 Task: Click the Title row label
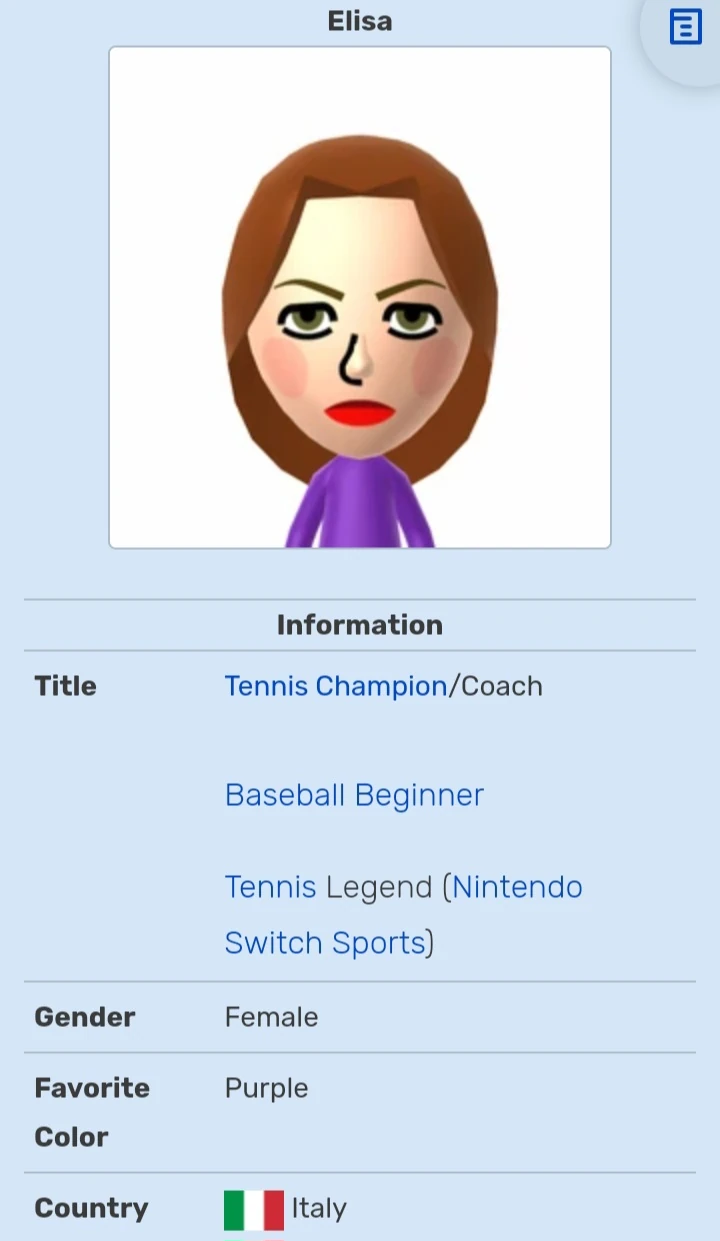tap(65, 686)
